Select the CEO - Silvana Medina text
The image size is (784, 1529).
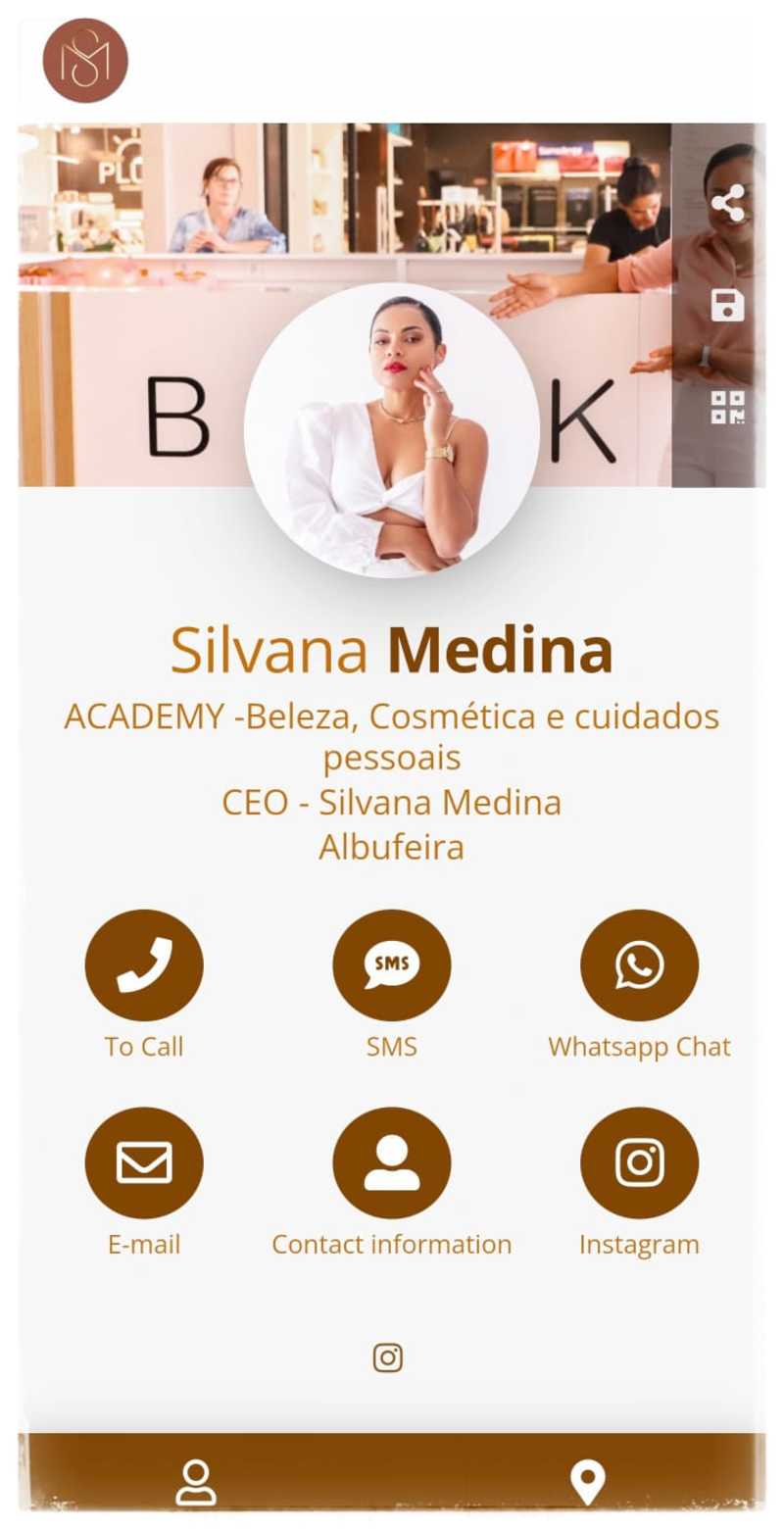point(390,802)
